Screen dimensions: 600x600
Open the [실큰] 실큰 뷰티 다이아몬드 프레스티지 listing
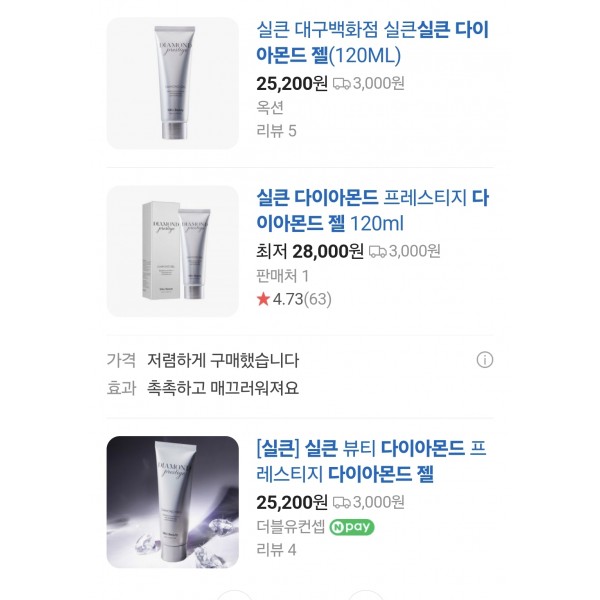point(372,459)
